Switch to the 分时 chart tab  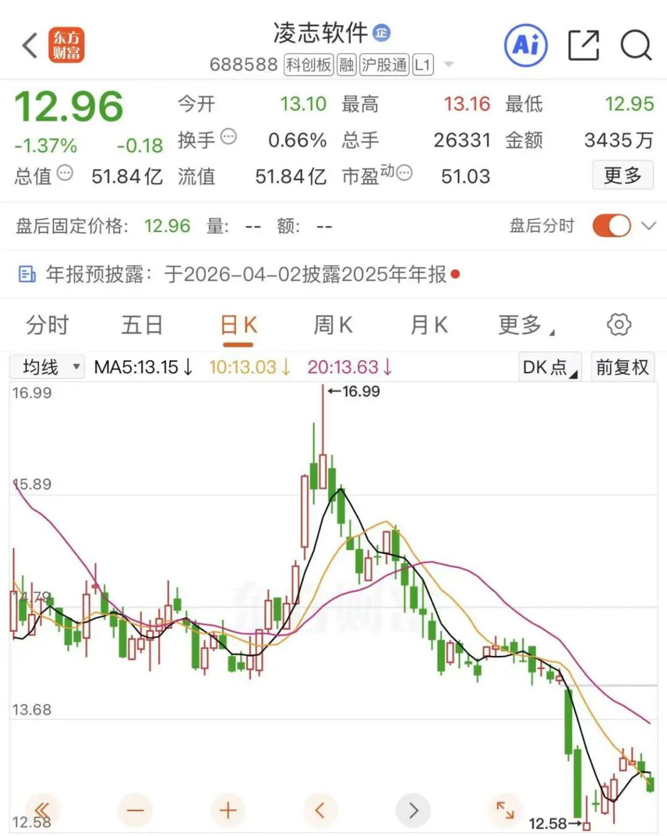pos(48,325)
